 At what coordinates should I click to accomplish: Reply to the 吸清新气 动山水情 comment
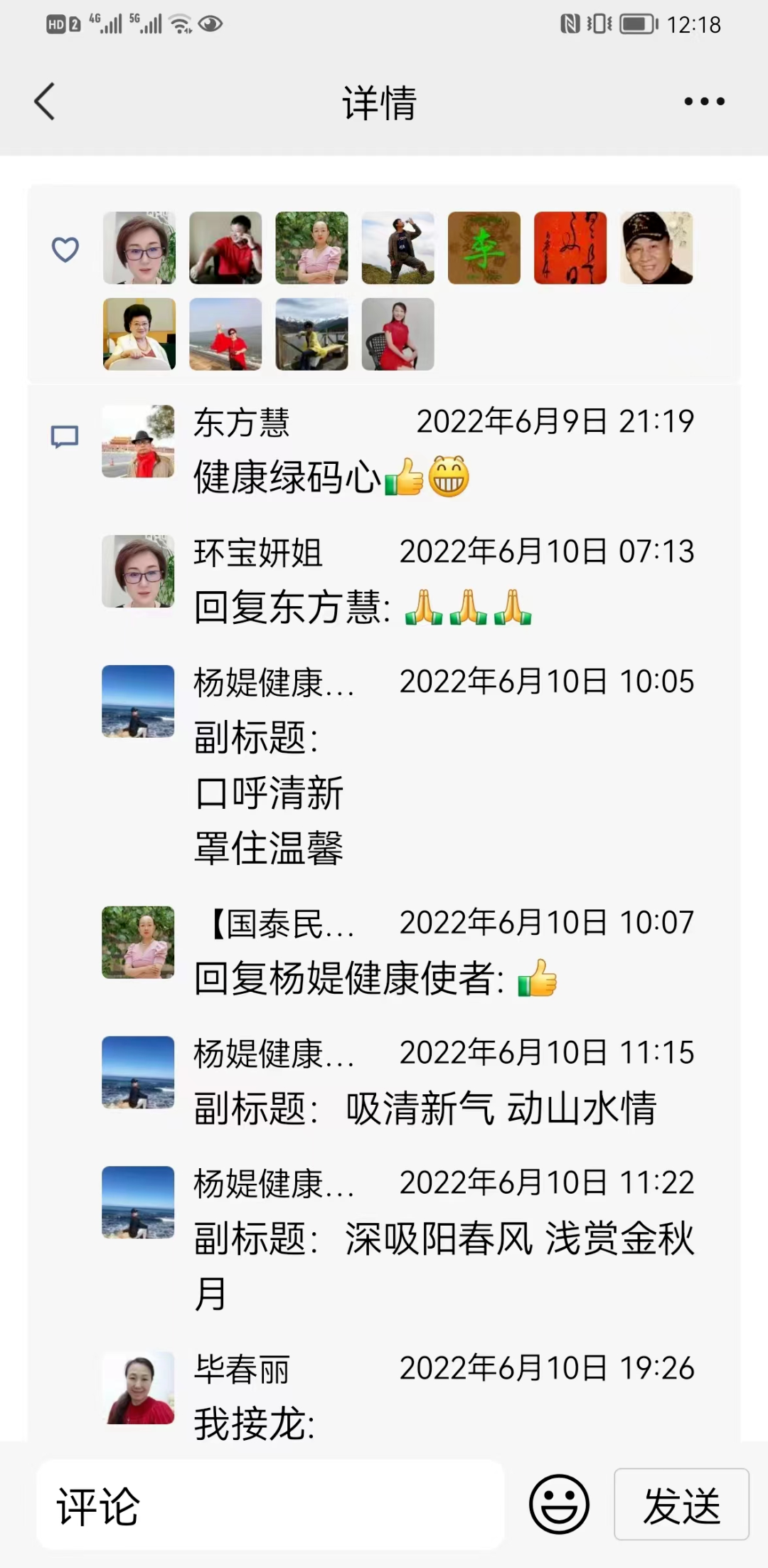click(x=427, y=1108)
